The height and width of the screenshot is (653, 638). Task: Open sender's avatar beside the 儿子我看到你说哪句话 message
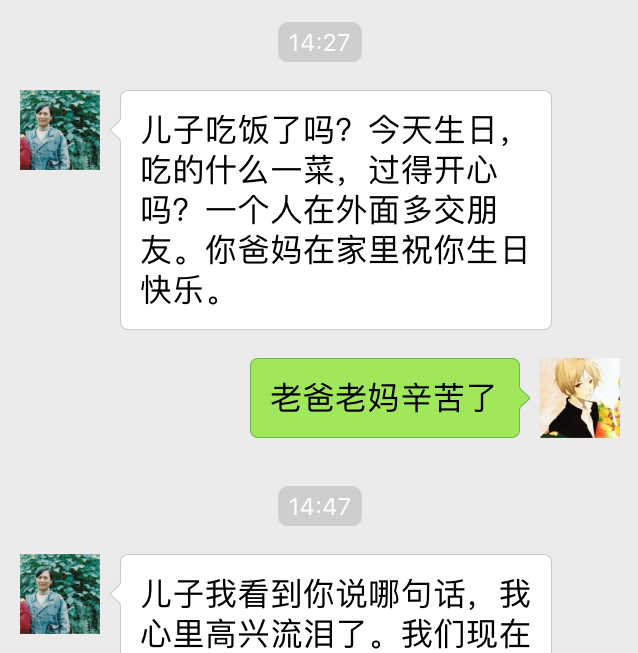pyautogui.click(x=60, y=594)
